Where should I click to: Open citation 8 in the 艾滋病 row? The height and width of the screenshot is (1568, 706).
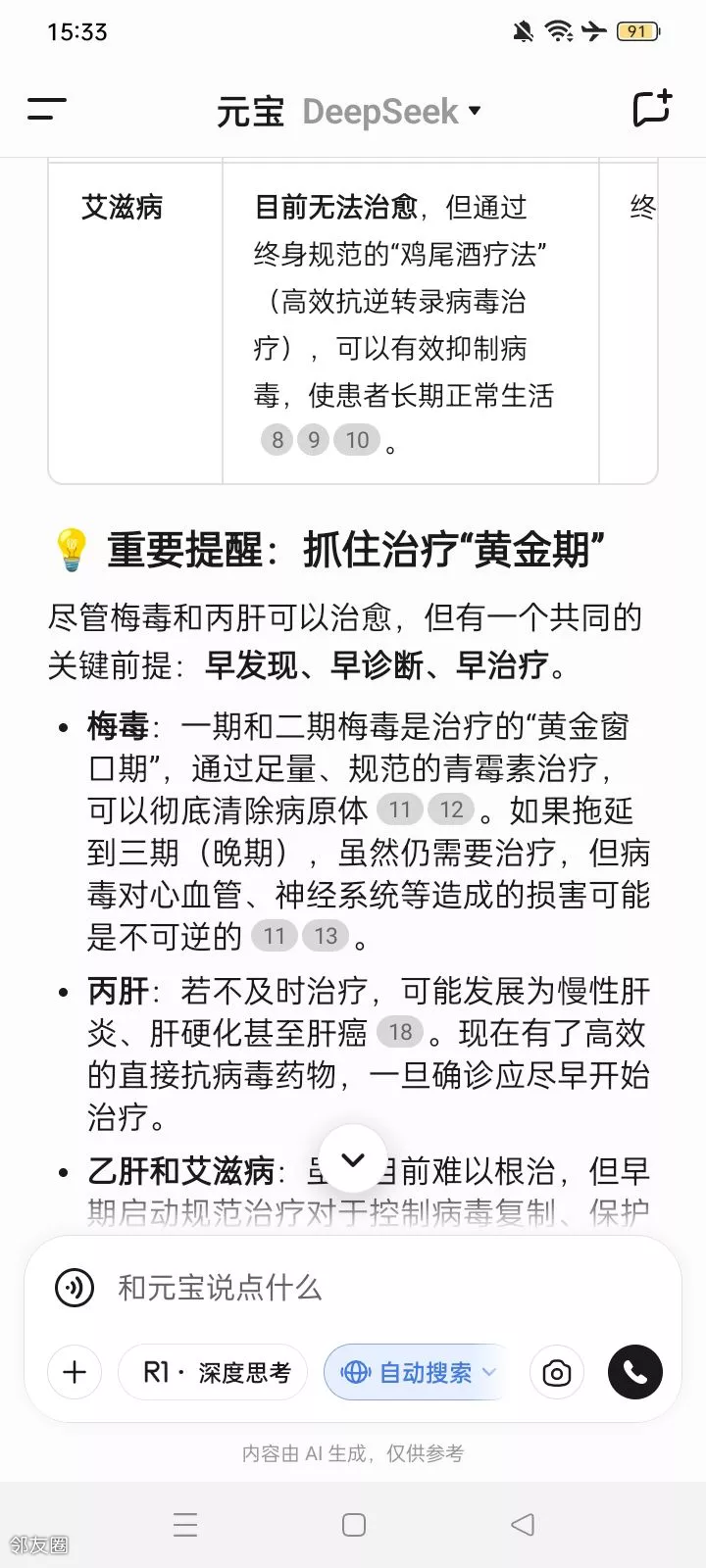tap(277, 440)
